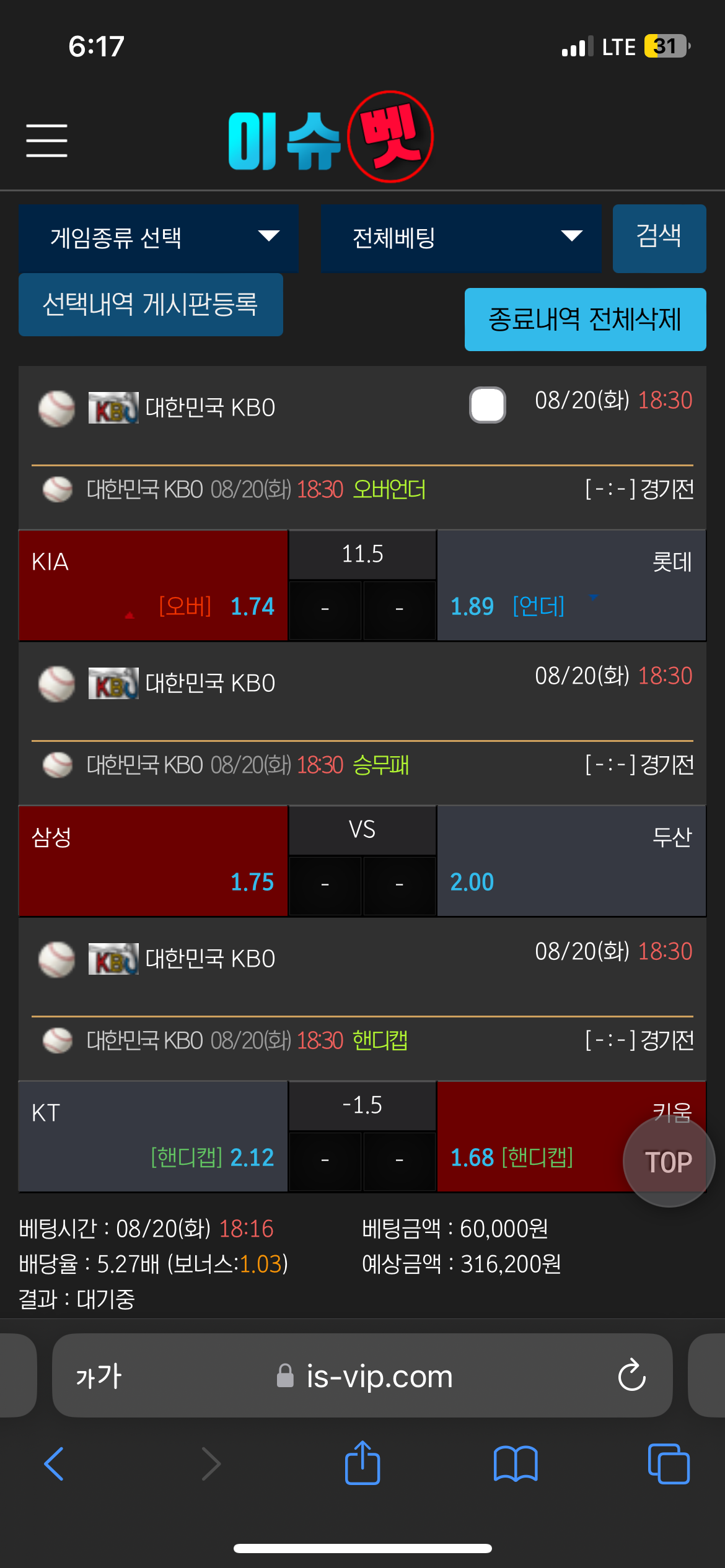Screen dimensions: 725x1568
Task: Open the Safari tabs overview
Action: pyautogui.click(x=669, y=1464)
